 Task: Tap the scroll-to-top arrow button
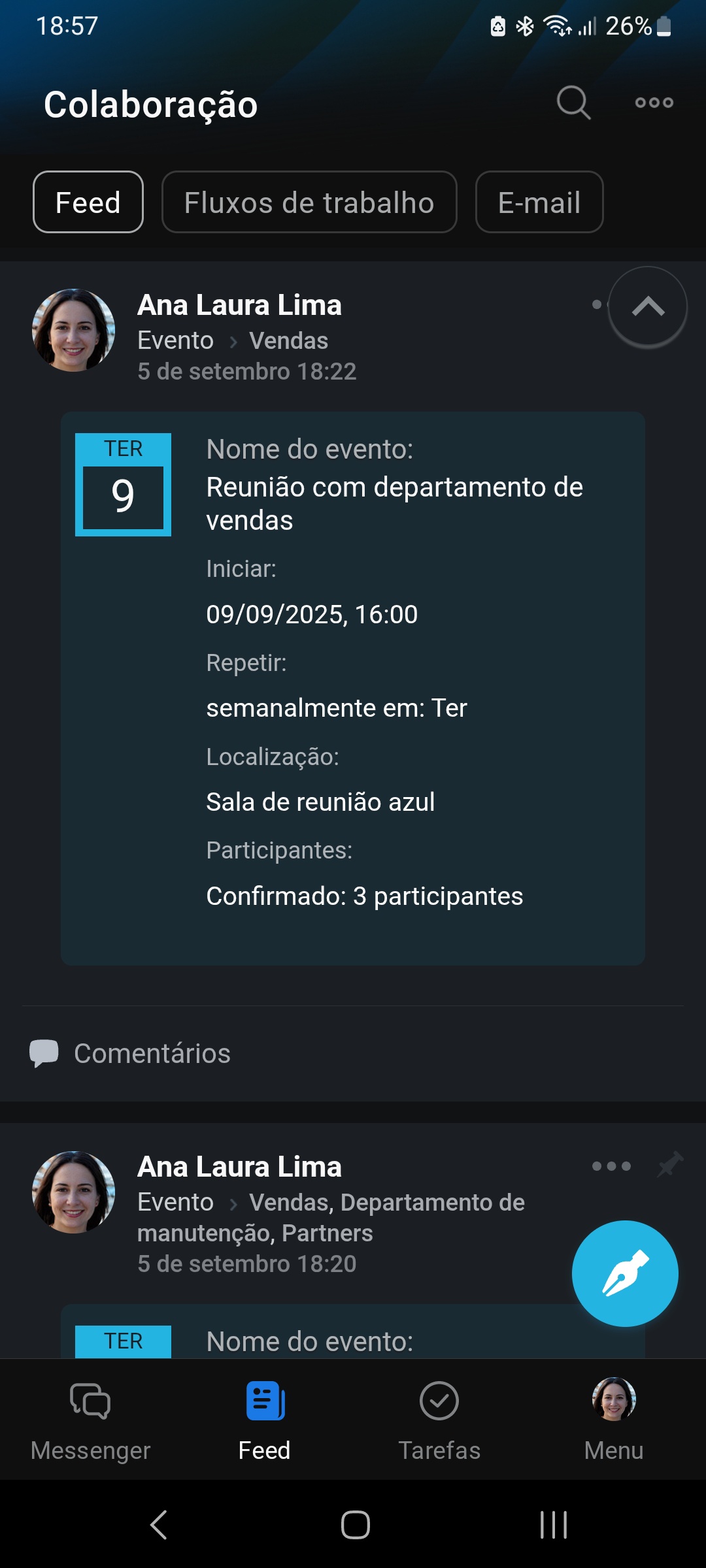click(647, 306)
